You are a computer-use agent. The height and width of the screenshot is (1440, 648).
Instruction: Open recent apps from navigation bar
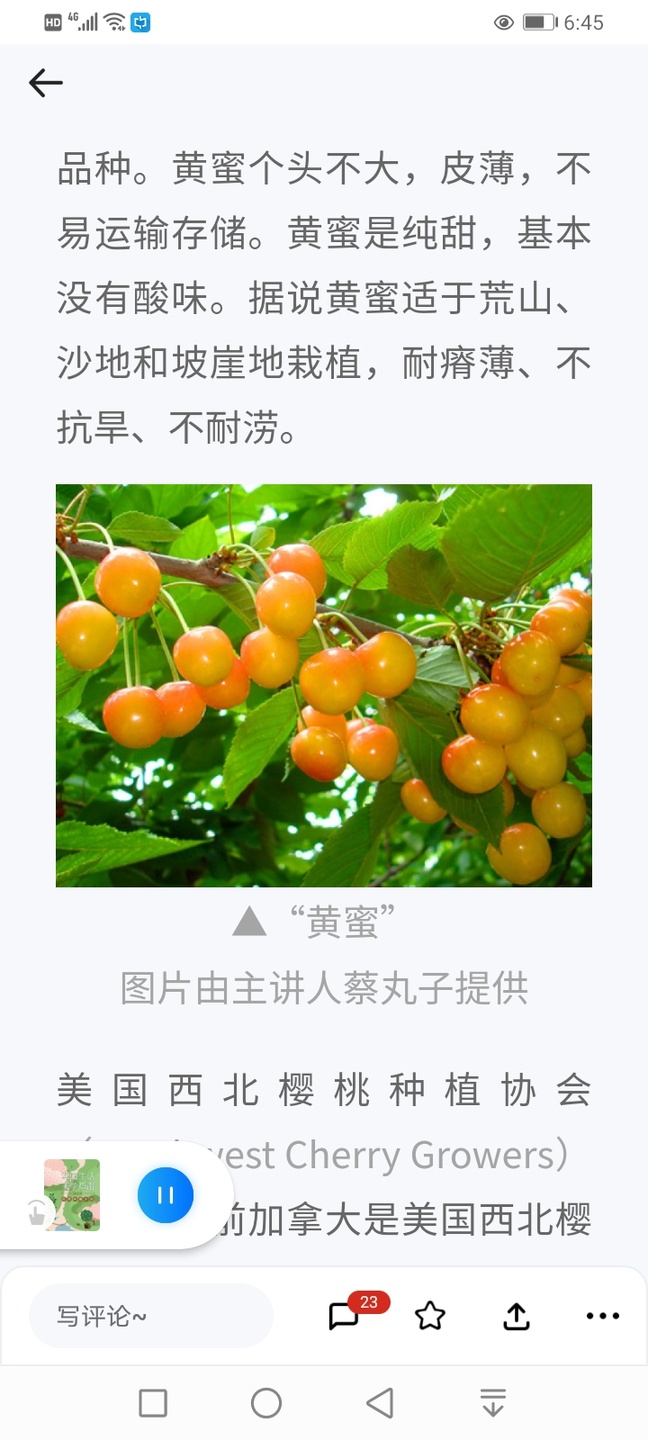click(x=153, y=1403)
